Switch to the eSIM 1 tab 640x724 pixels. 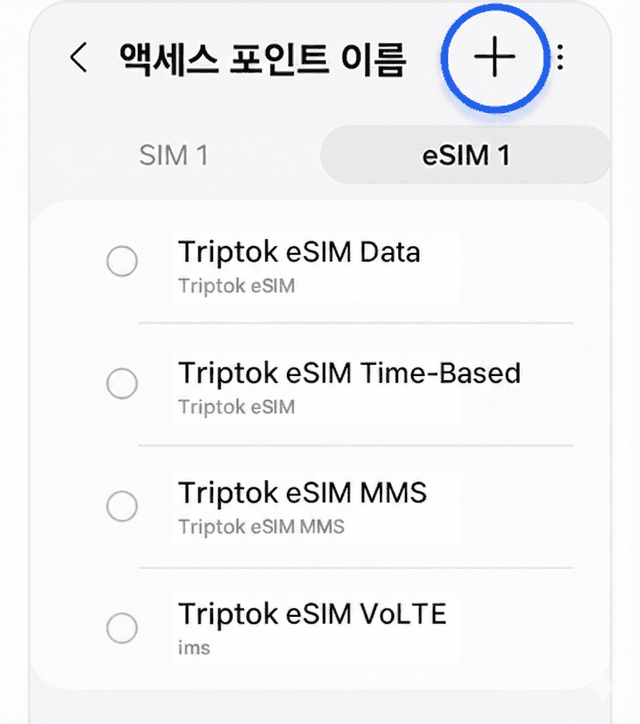point(468,156)
